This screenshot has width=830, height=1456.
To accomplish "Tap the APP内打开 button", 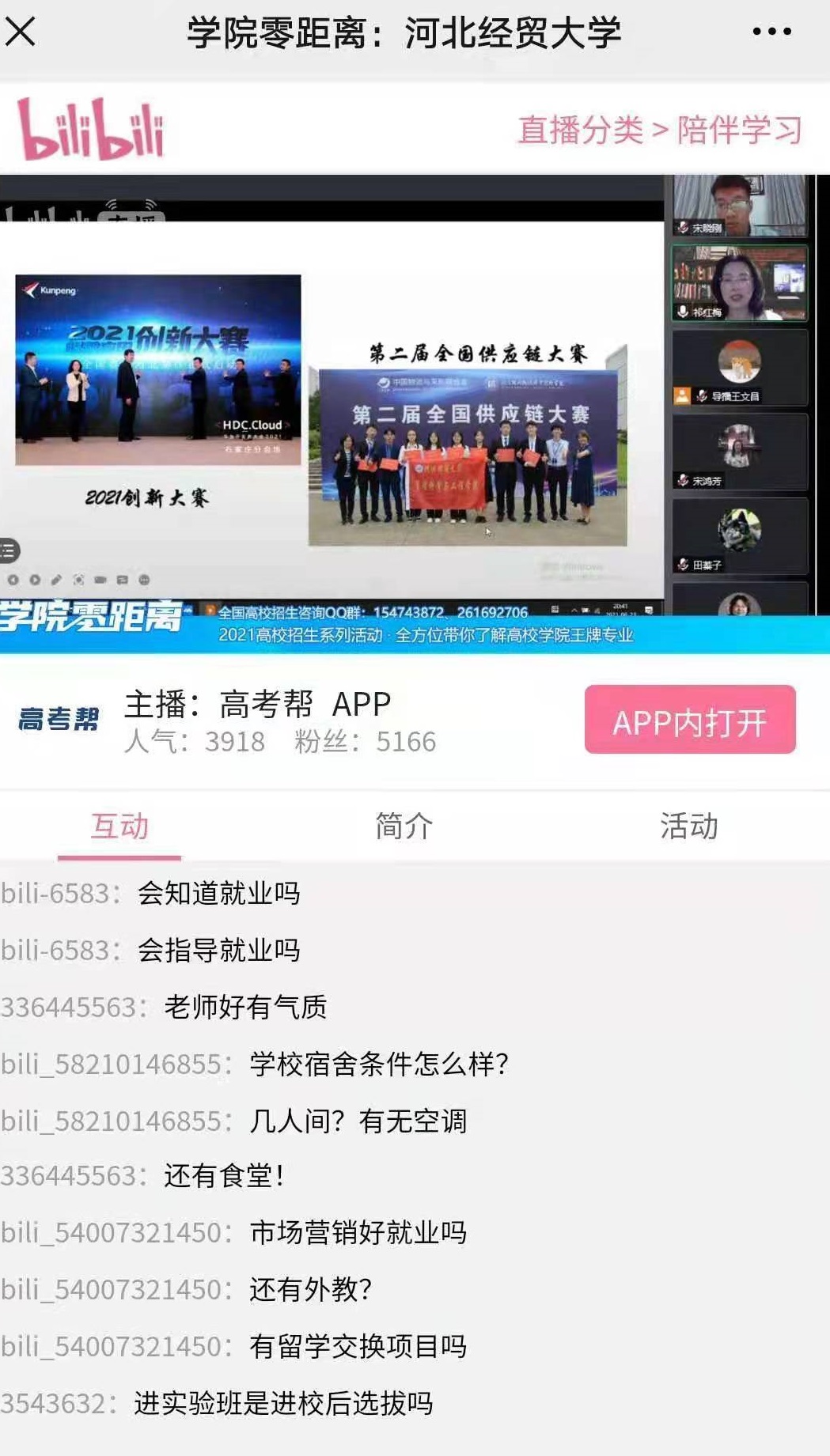I will (x=690, y=720).
